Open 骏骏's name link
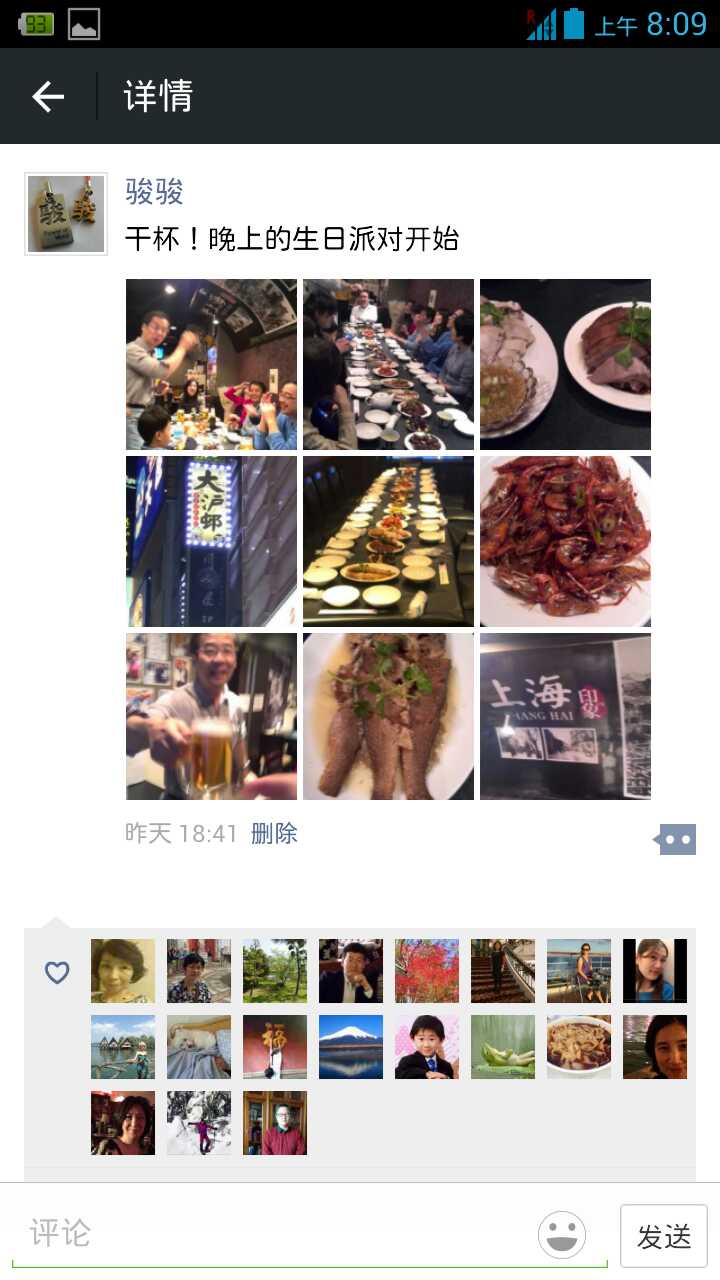 (154, 190)
